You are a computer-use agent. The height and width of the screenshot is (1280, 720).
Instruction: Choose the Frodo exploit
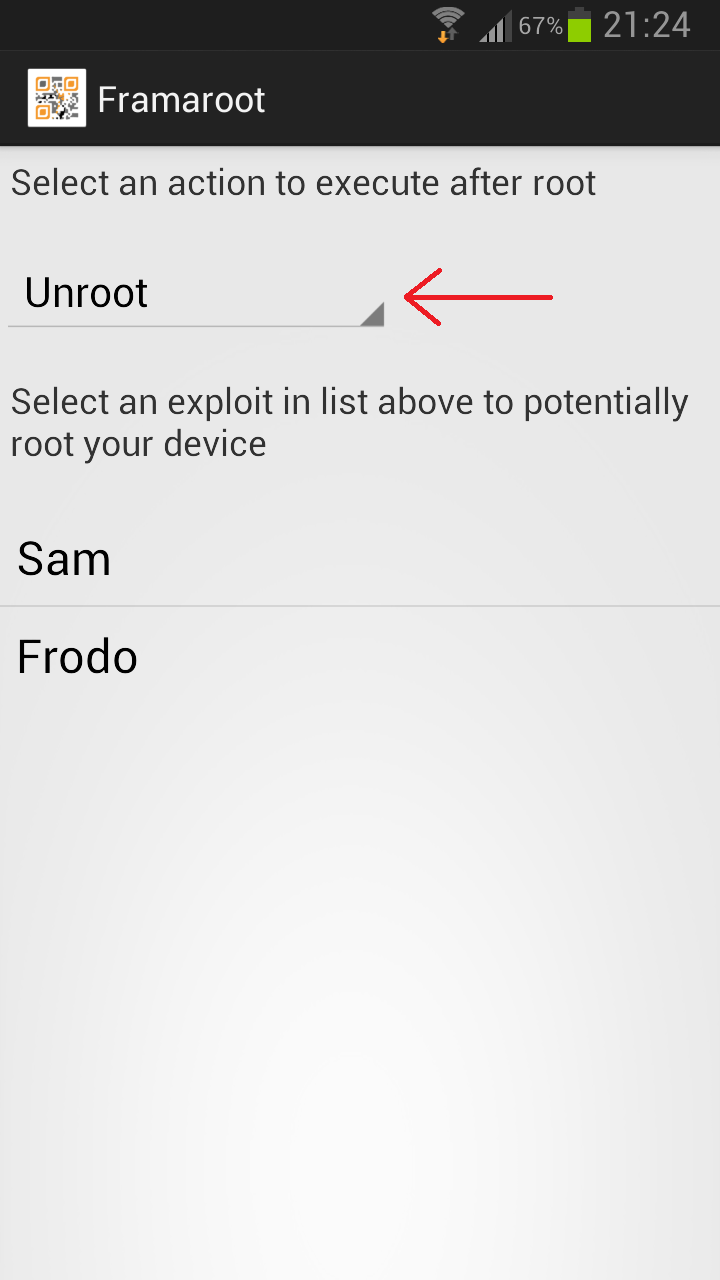pos(360,656)
